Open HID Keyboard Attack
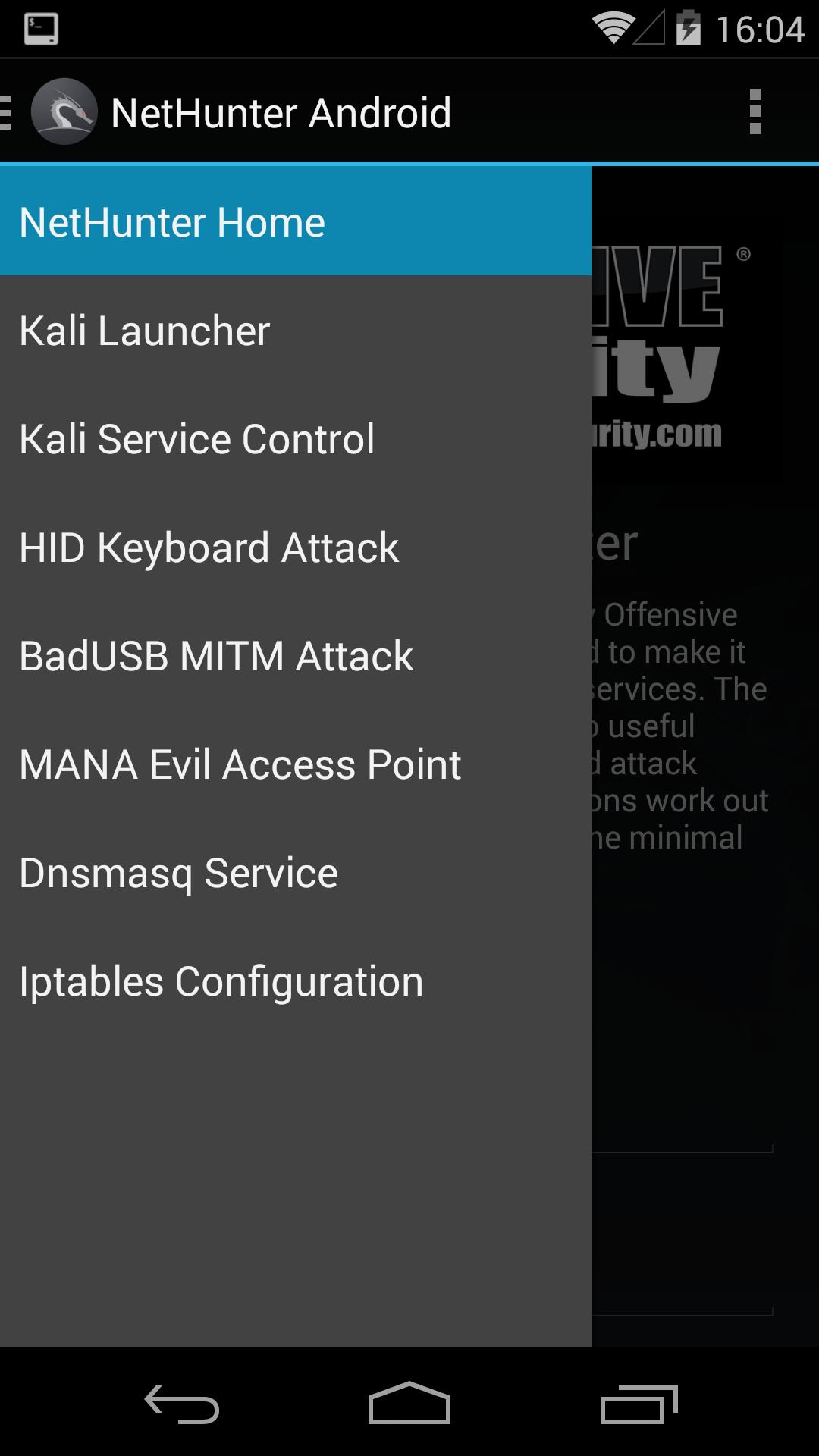 [x=295, y=548]
